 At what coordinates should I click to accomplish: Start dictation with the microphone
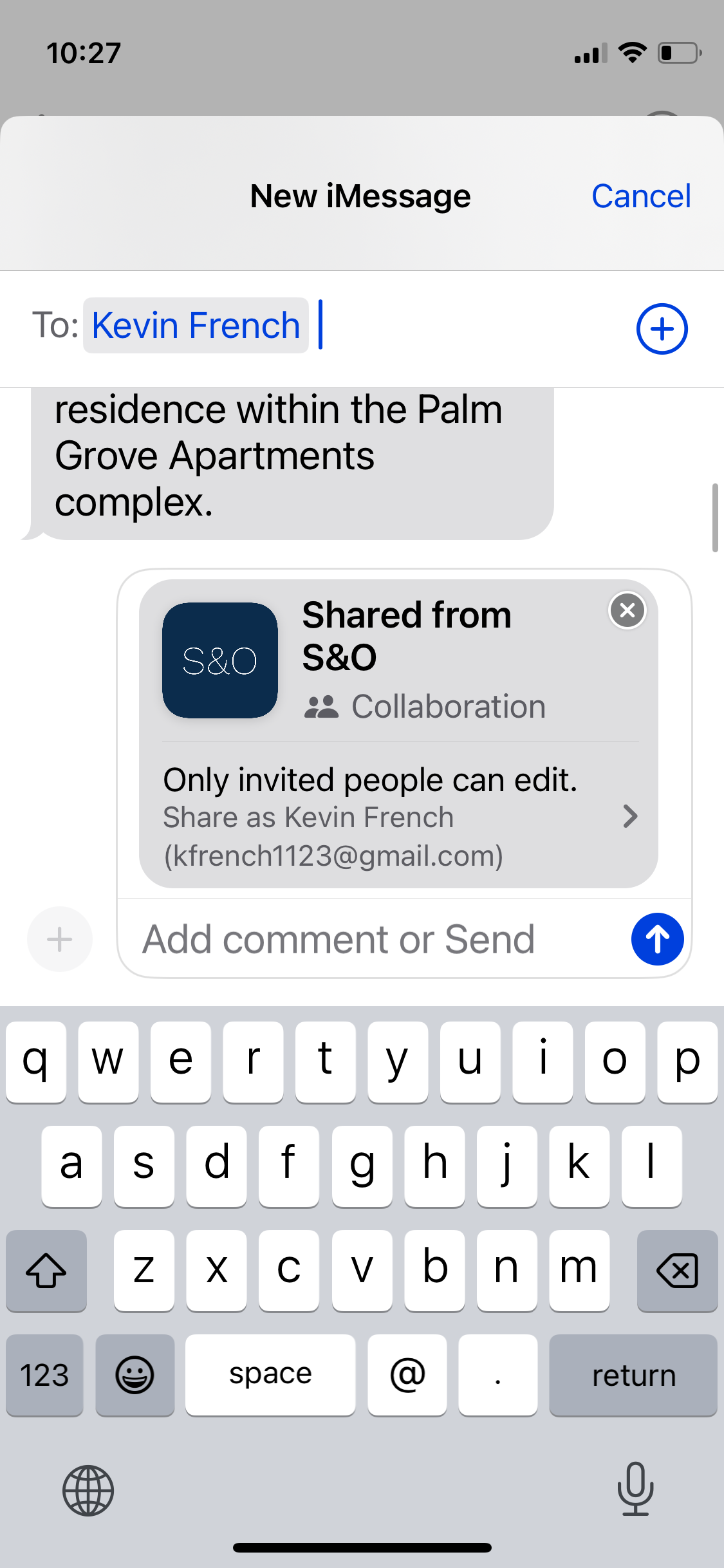pyautogui.click(x=635, y=1489)
